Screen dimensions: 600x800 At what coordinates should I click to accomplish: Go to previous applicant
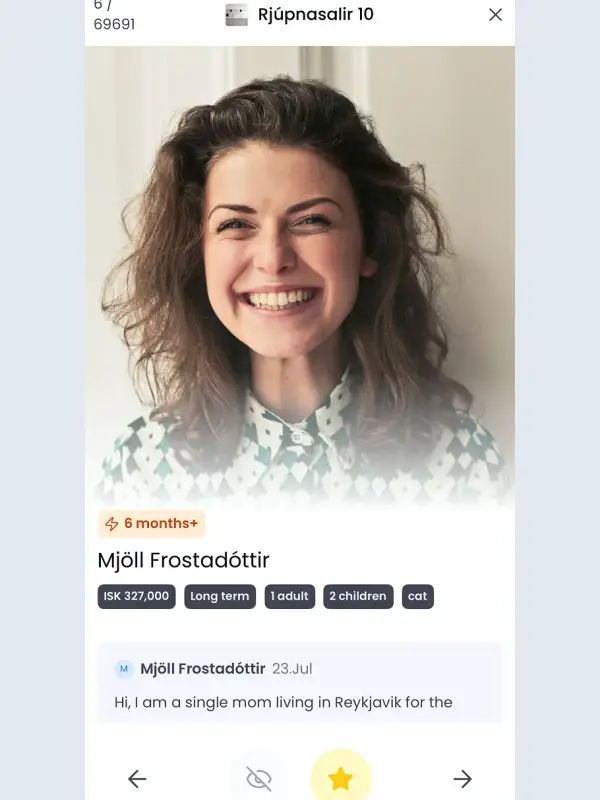pos(138,778)
